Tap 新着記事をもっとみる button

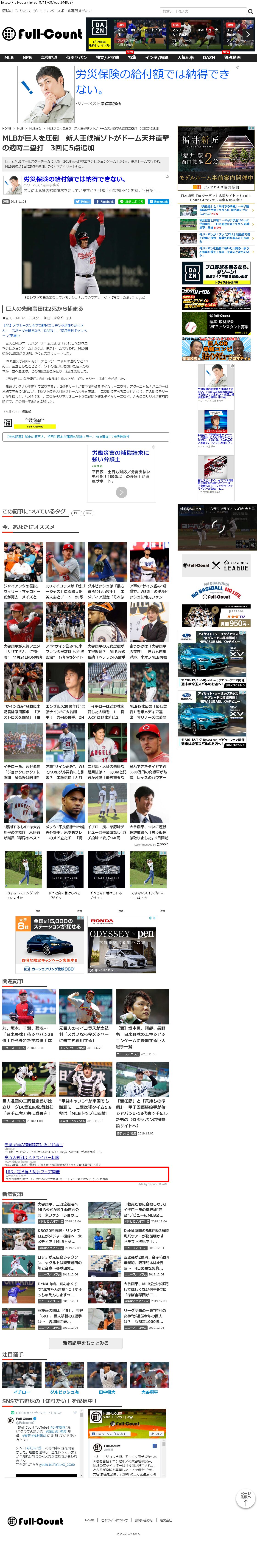(86, 1342)
